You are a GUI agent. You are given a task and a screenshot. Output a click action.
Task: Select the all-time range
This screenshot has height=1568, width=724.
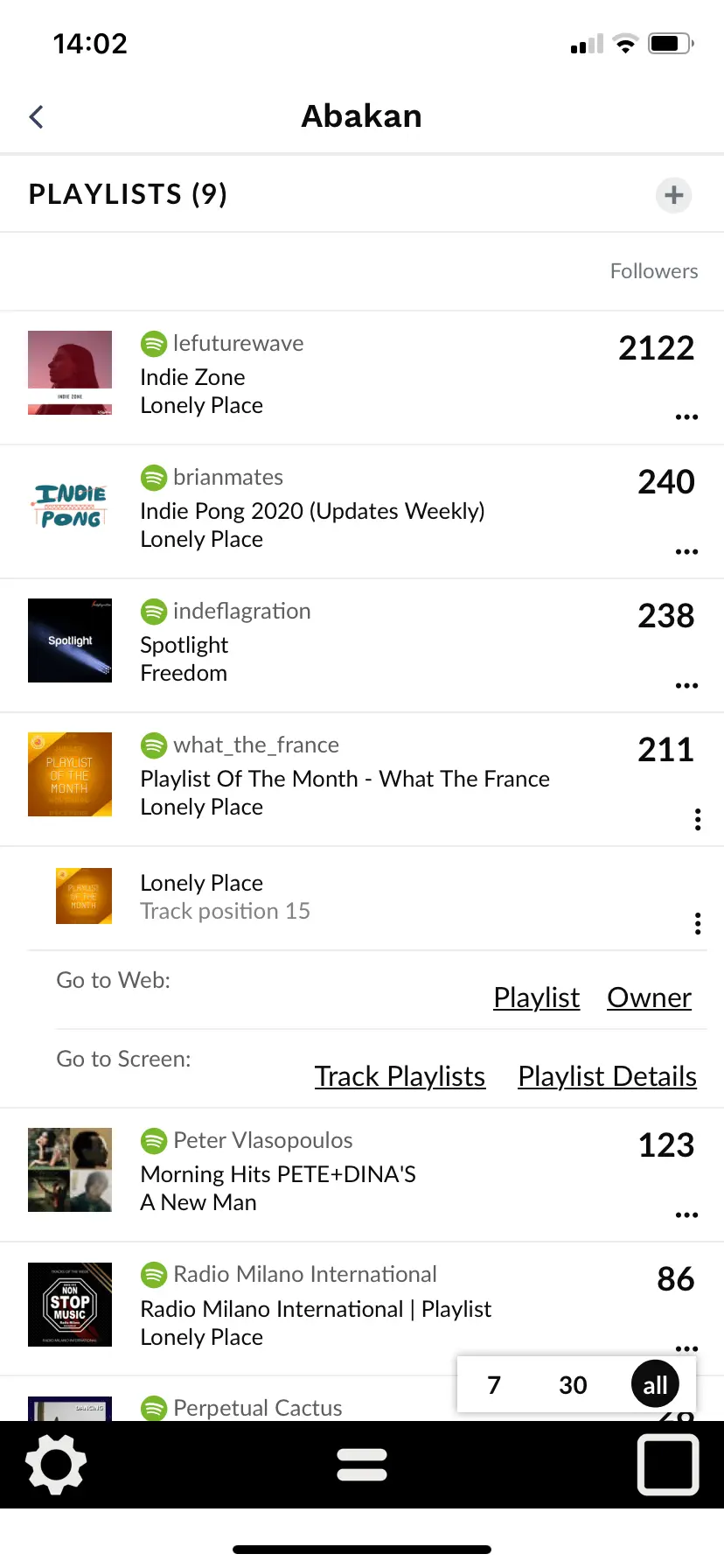click(x=655, y=1384)
